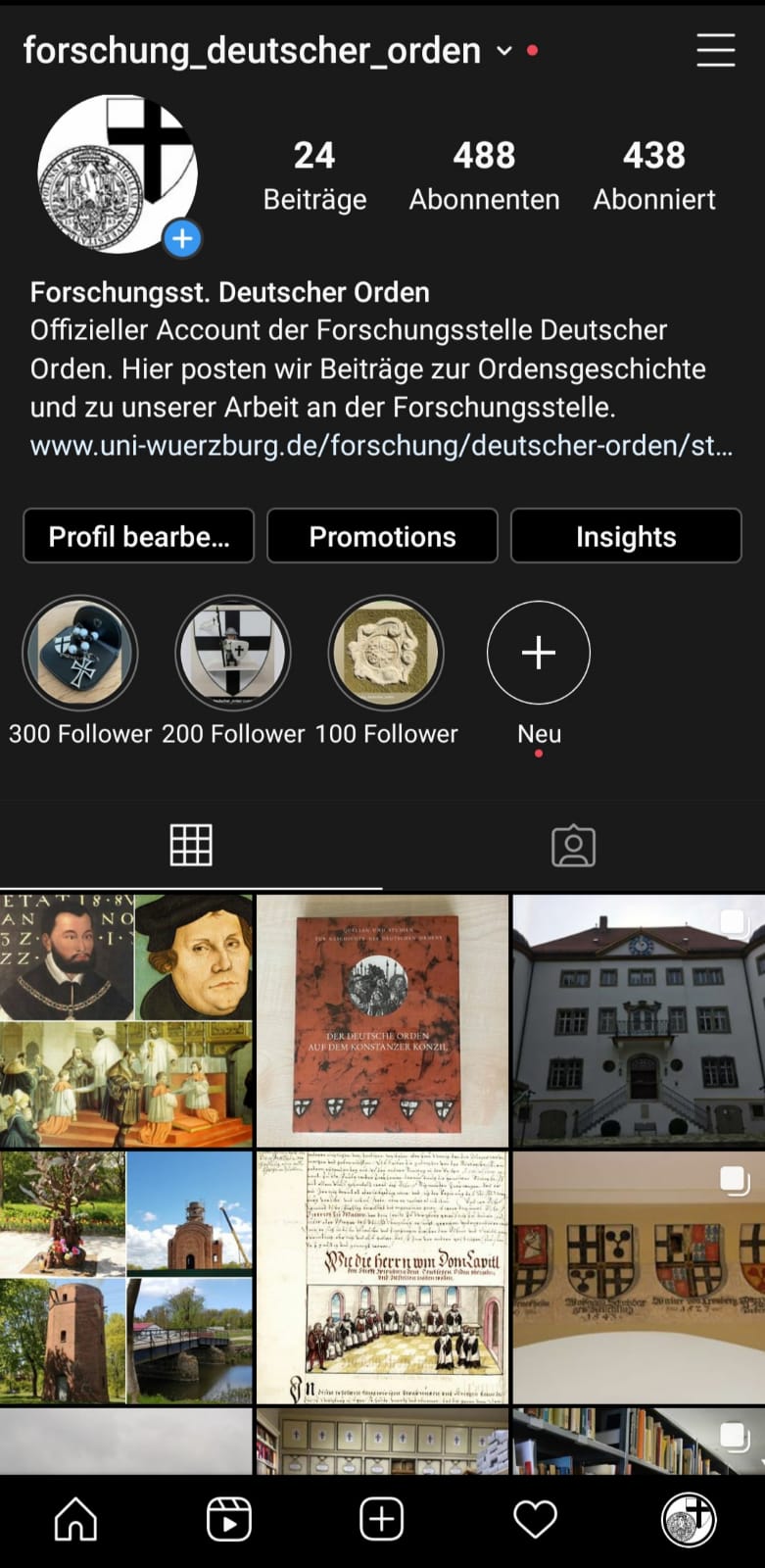Tap Profil bearbeiten button
765x1568 pixels.
point(139,536)
